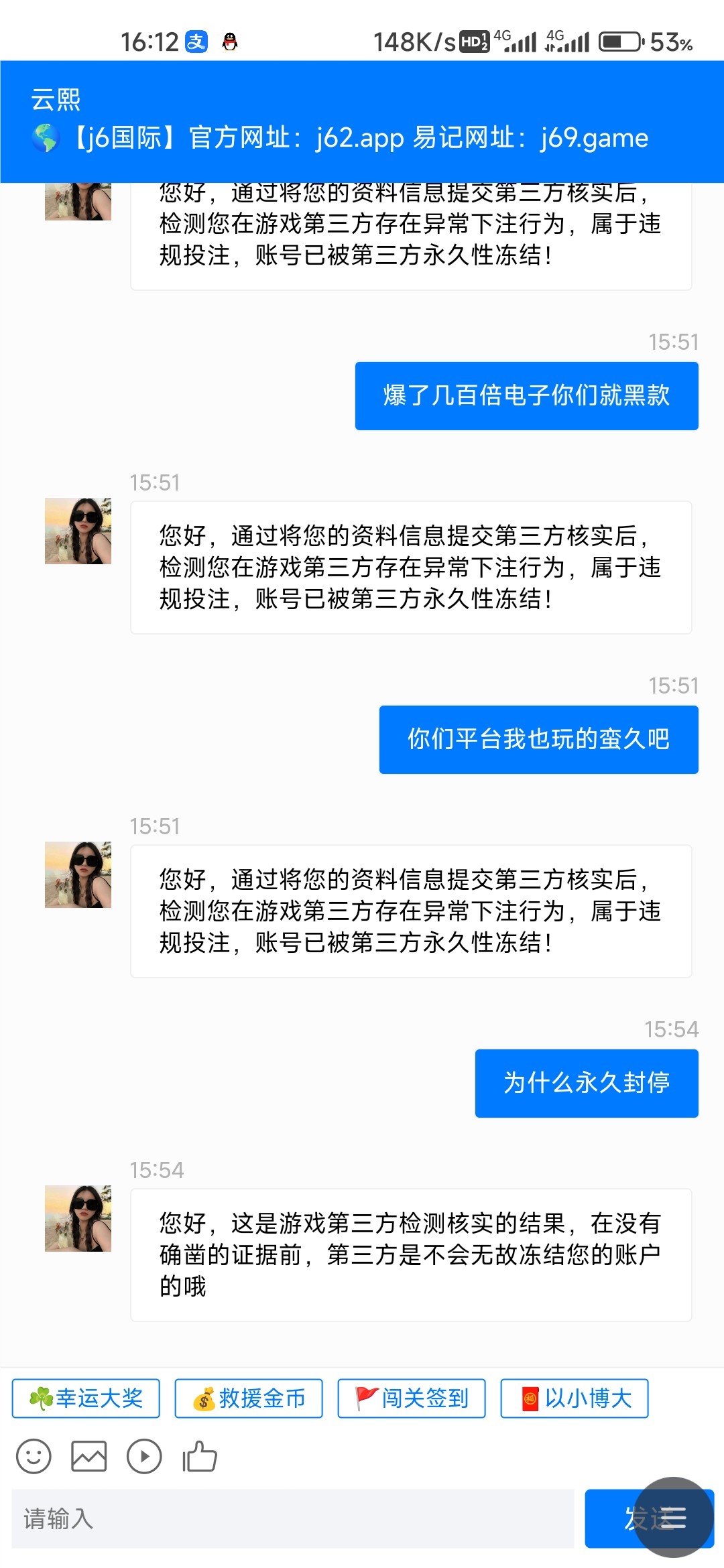Open the emoji picker

click(34, 1457)
